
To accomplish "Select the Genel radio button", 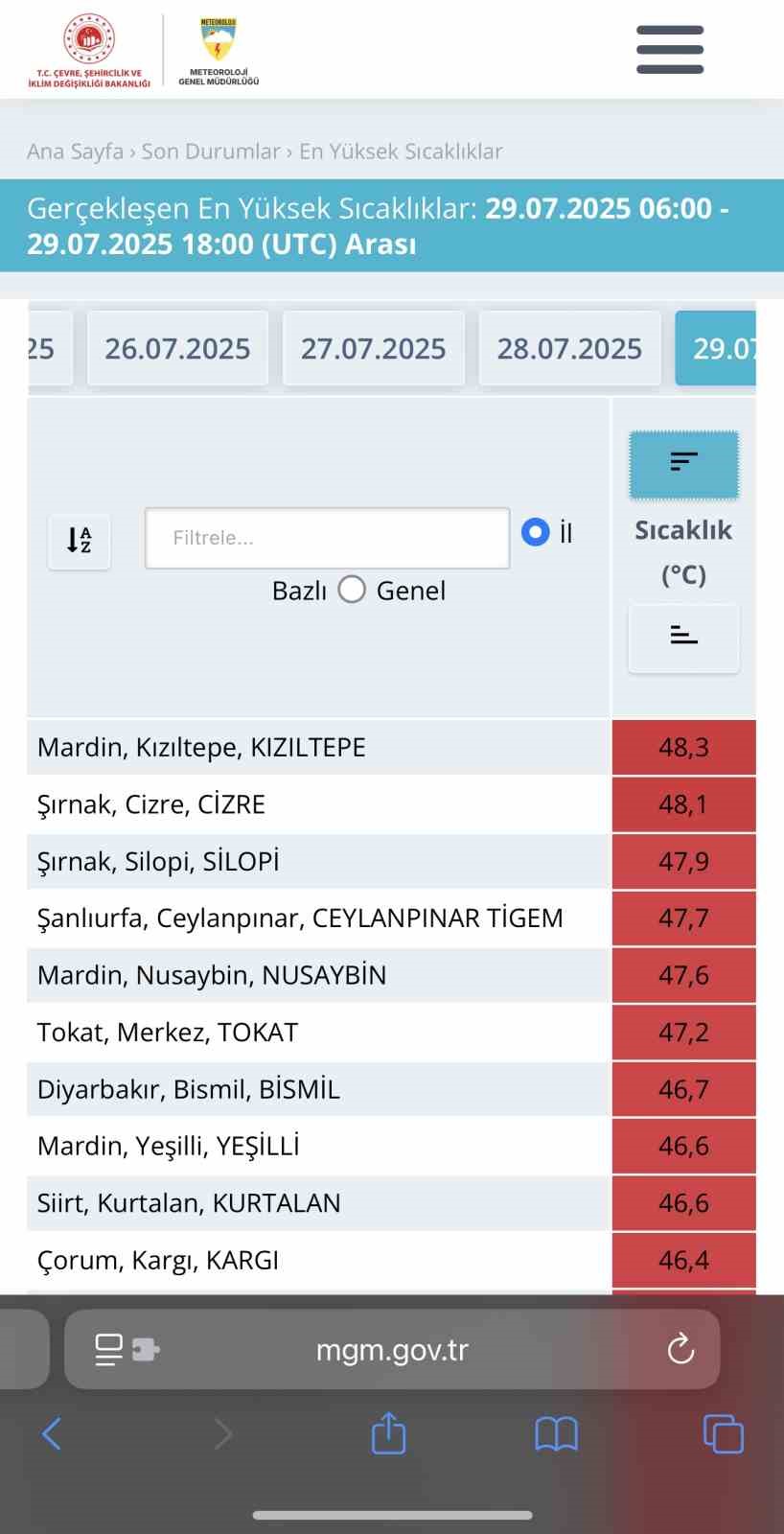I will pos(352,590).
